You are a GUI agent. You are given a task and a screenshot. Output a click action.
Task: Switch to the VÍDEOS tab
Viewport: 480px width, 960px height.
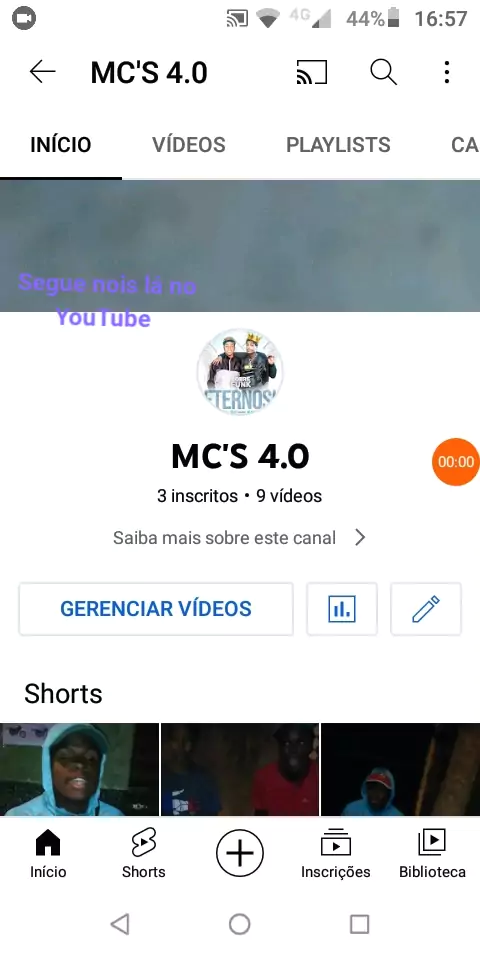point(189,145)
